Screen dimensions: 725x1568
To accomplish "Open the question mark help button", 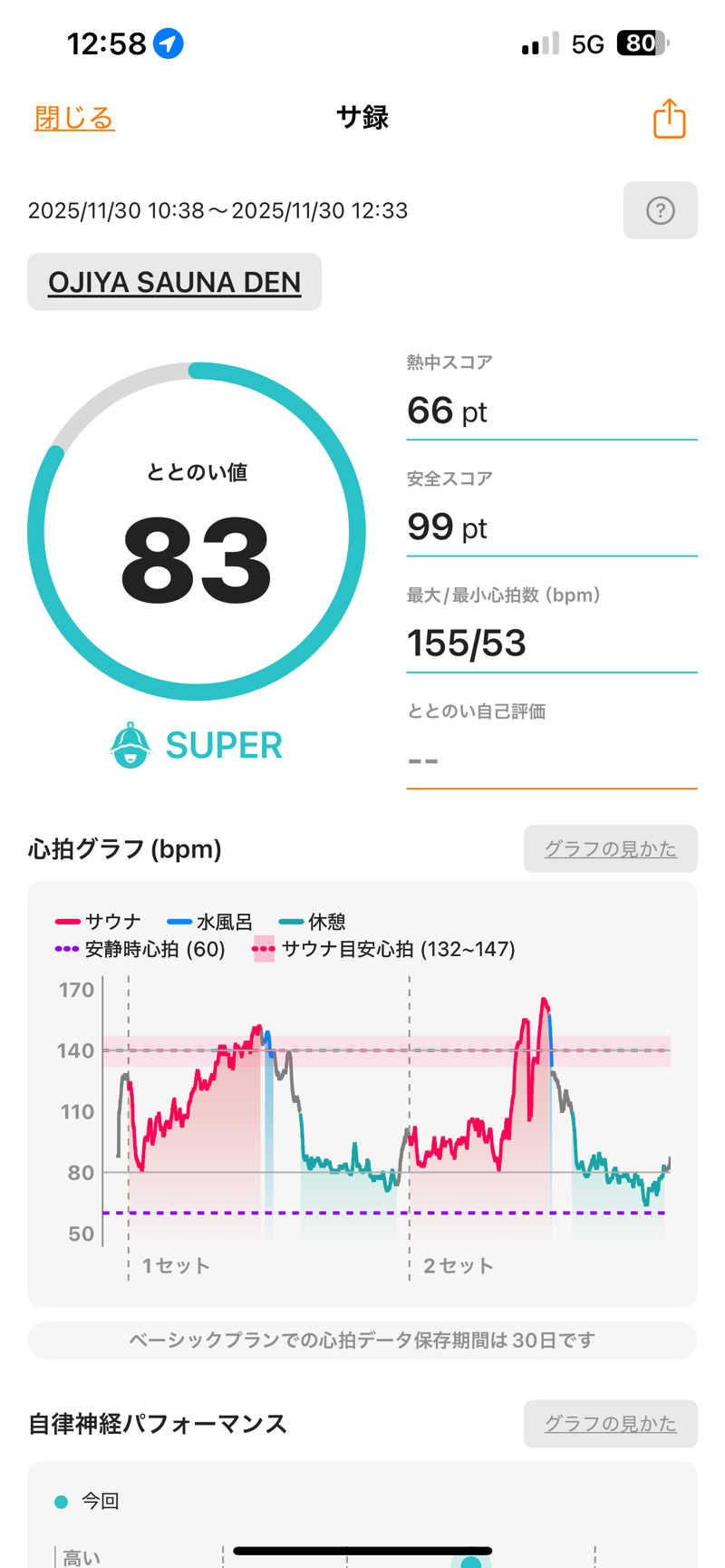I will pos(660,210).
